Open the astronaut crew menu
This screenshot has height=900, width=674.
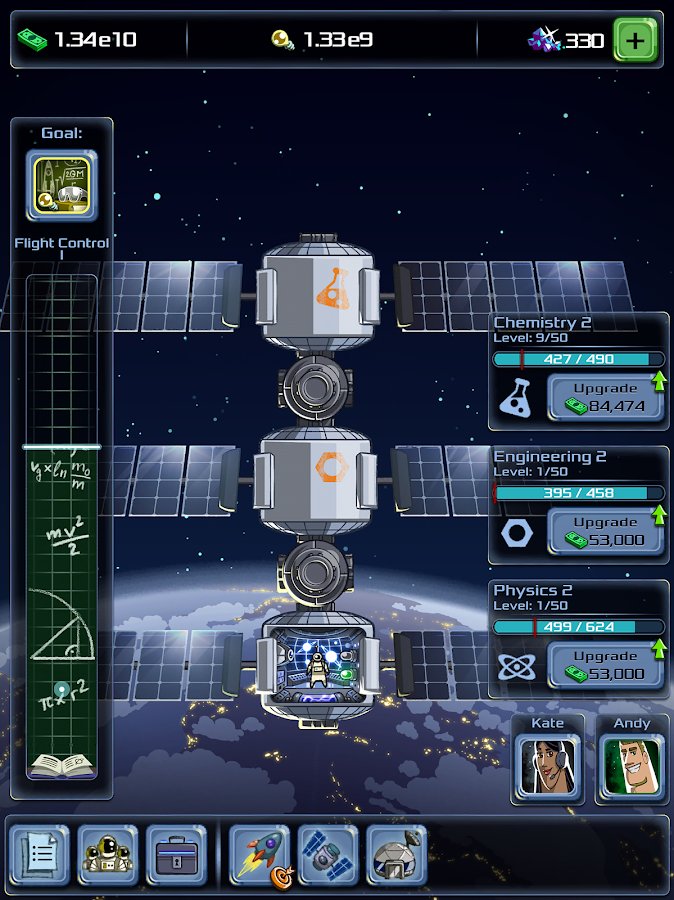point(108,856)
